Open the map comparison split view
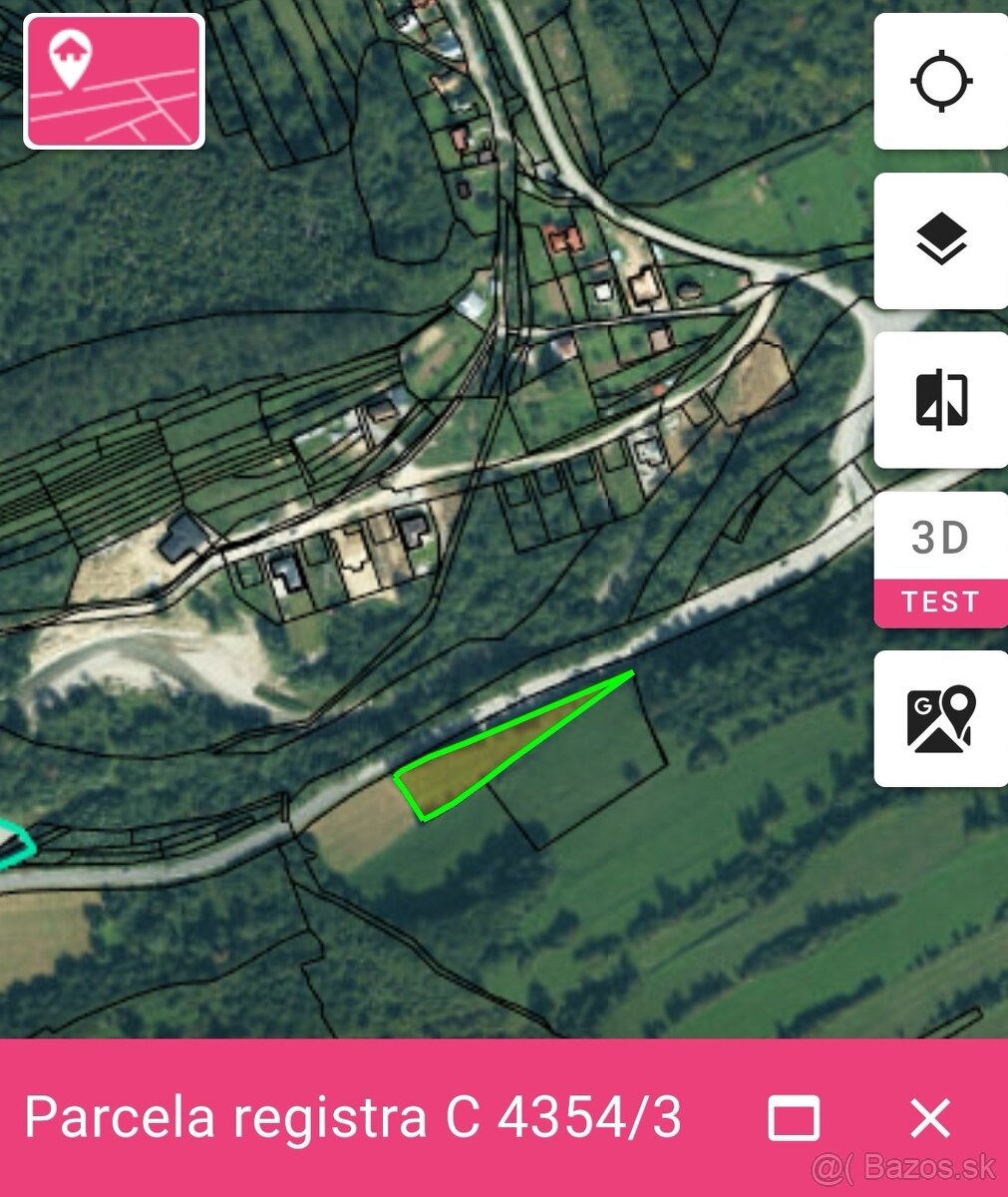Viewport: 1008px width, 1197px height. point(941,400)
